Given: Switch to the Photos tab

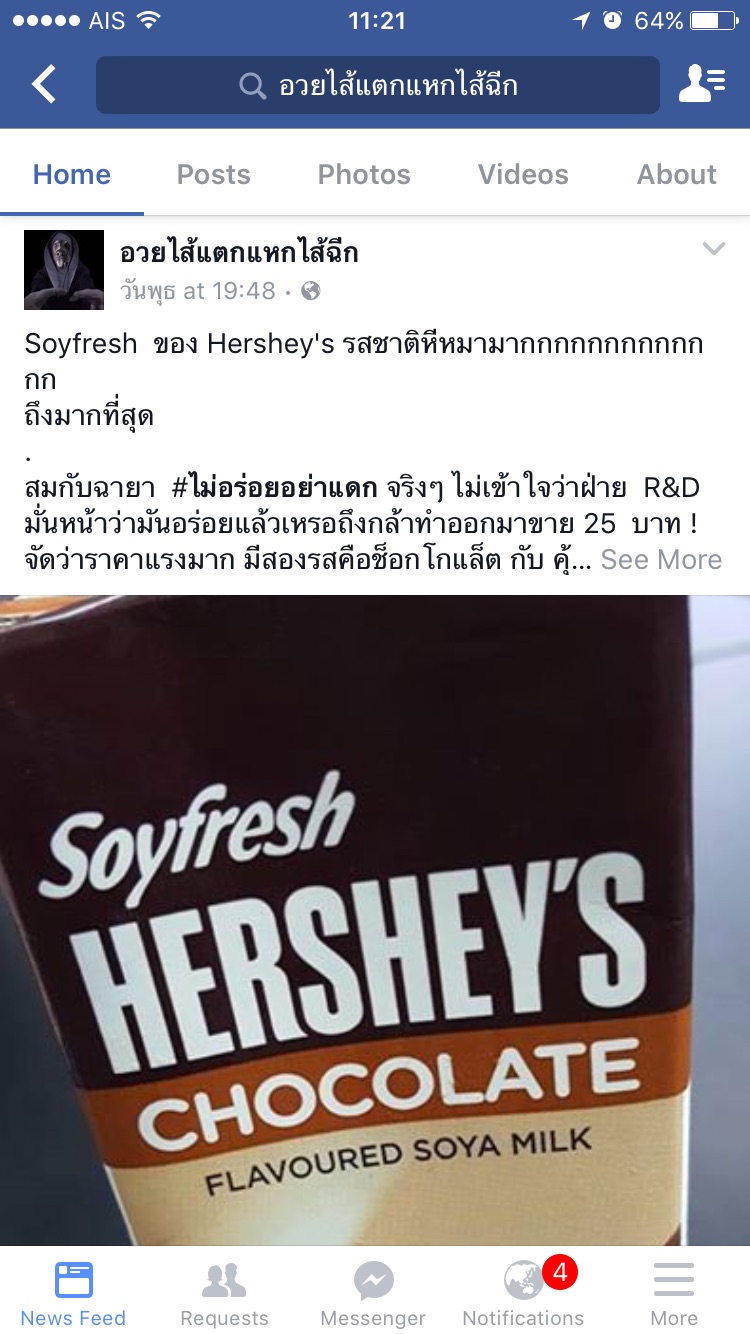Looking at the screenshot, I should 364,174.
